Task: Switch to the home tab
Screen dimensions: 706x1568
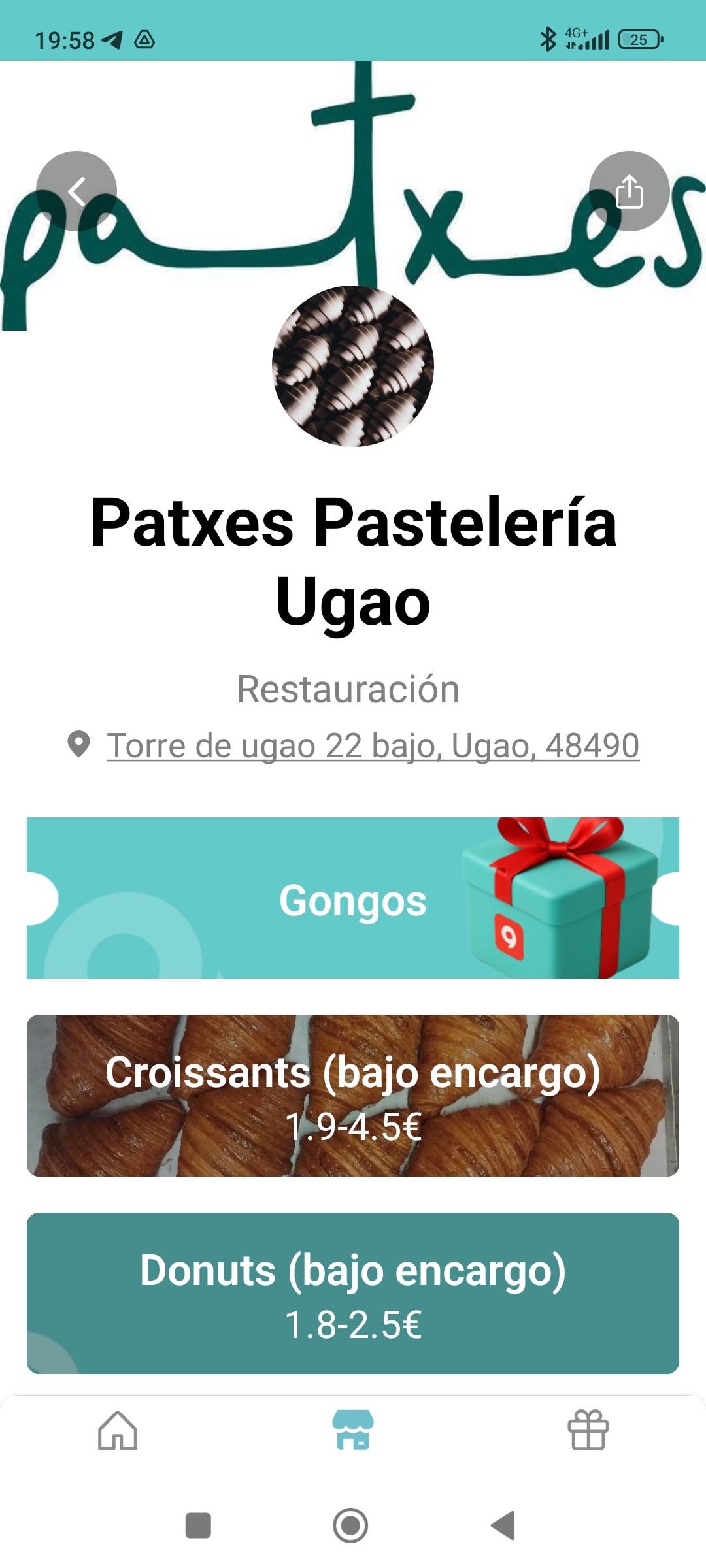Action: click(118, 1431)
